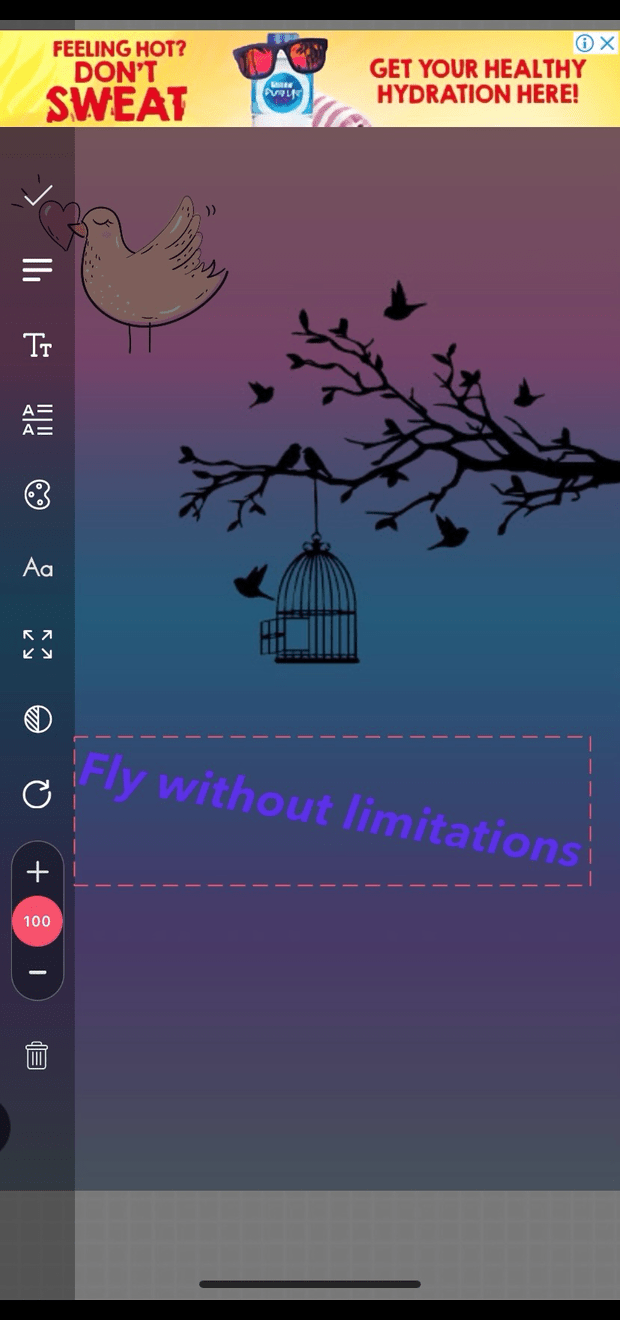
Task: Tap the rotate text icon
Action: tap(37, 795)
